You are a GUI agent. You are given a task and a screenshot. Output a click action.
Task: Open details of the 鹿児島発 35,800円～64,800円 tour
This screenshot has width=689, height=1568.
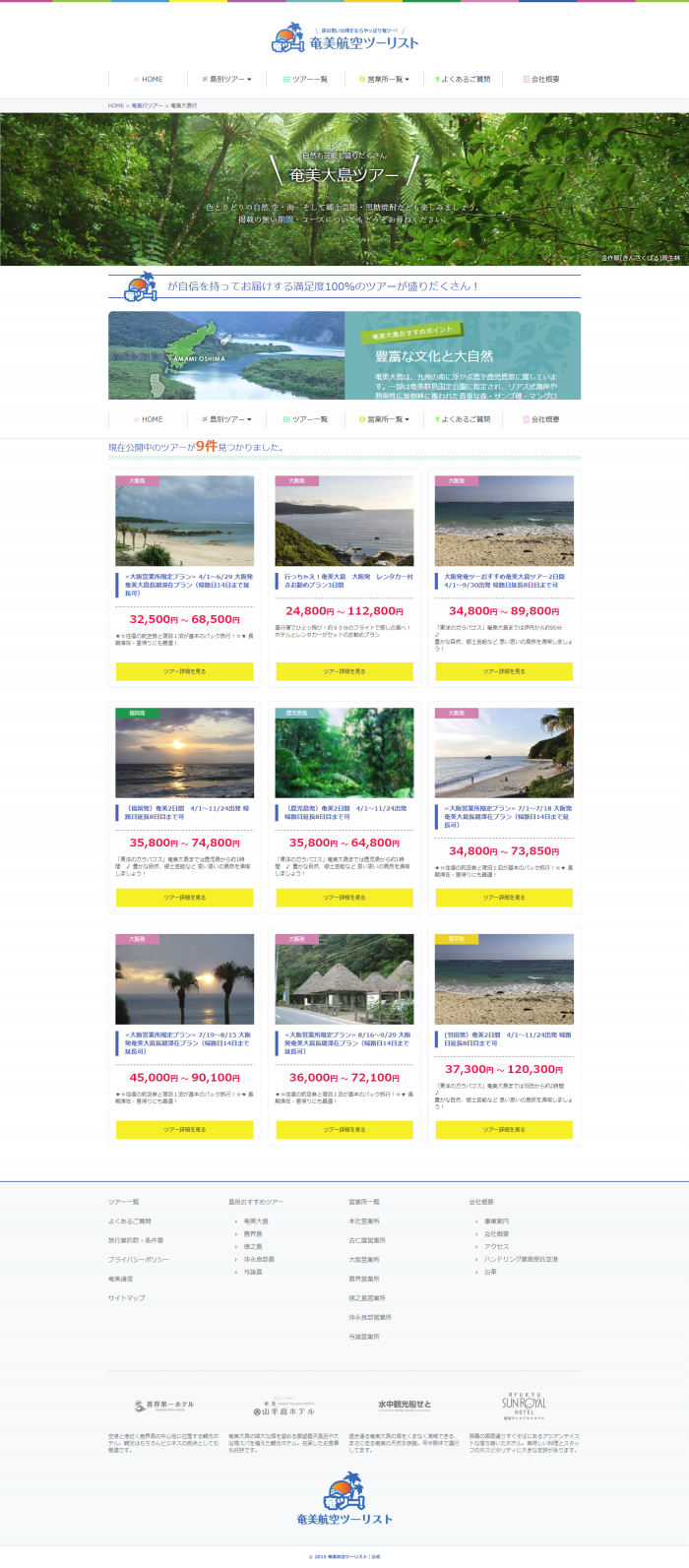click(x=344, y=898)
